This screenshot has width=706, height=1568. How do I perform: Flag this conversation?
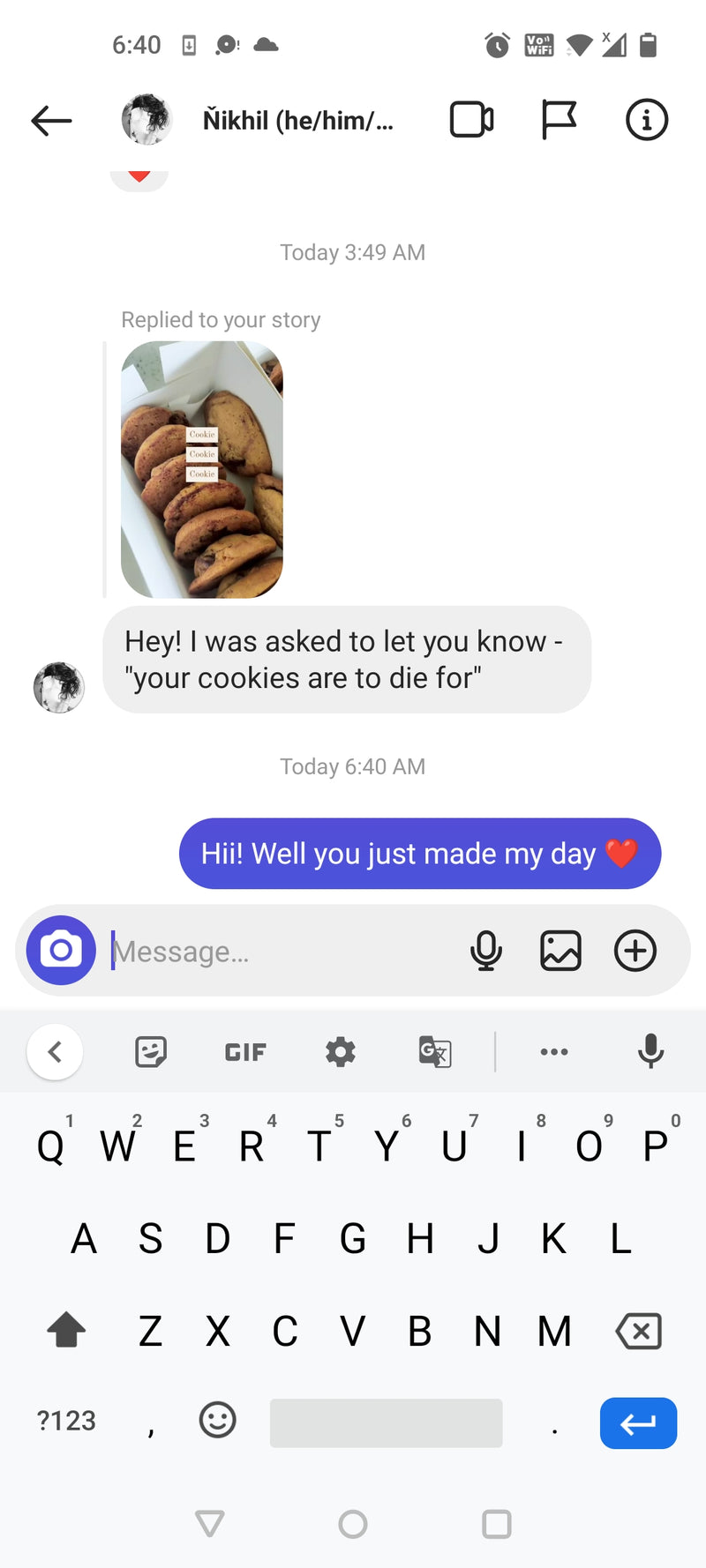pyautogui.click(x=558, y=120)
